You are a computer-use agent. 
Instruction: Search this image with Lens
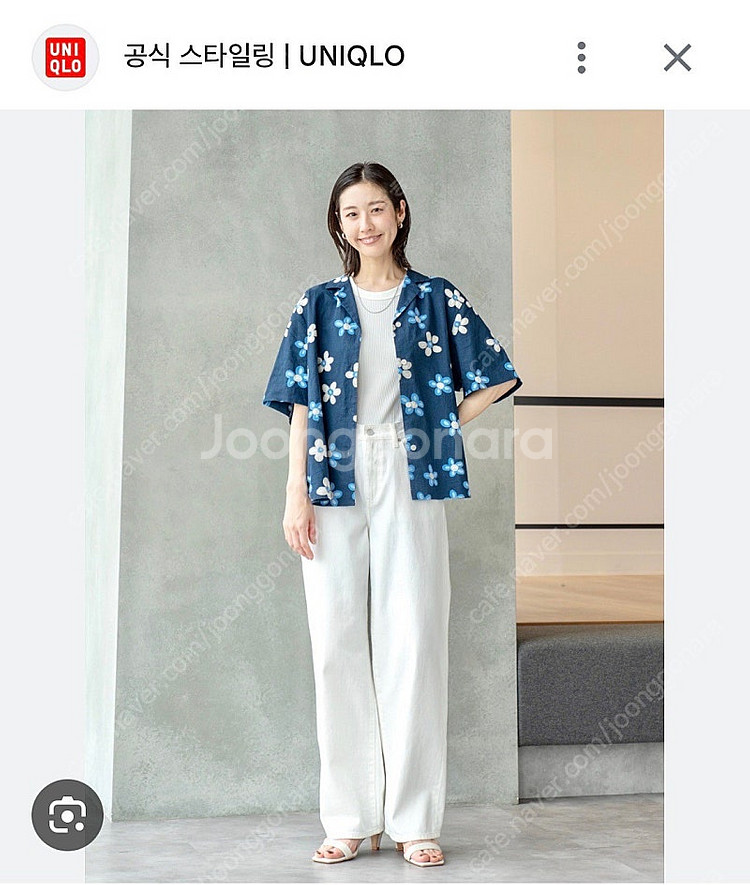(67, 815)
